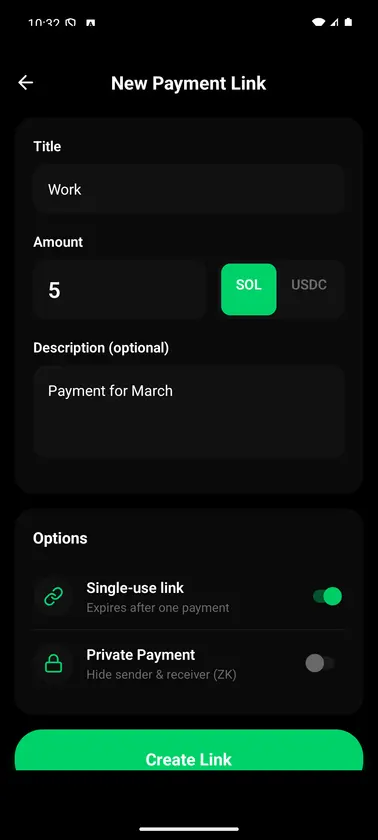Create the payment link
Screen dimensions: 378x840
click(x=188, y=751)
